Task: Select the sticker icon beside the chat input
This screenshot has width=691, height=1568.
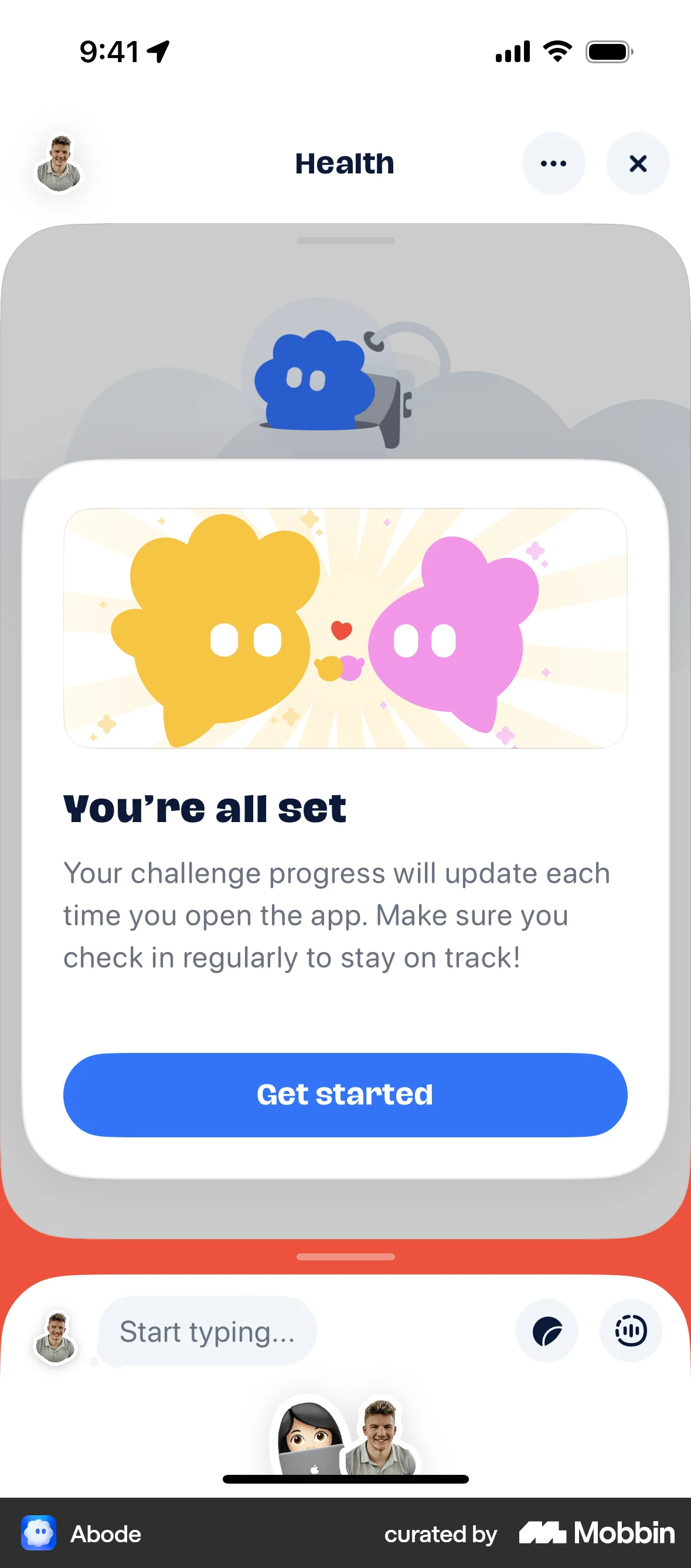Action: point(546,1331)
